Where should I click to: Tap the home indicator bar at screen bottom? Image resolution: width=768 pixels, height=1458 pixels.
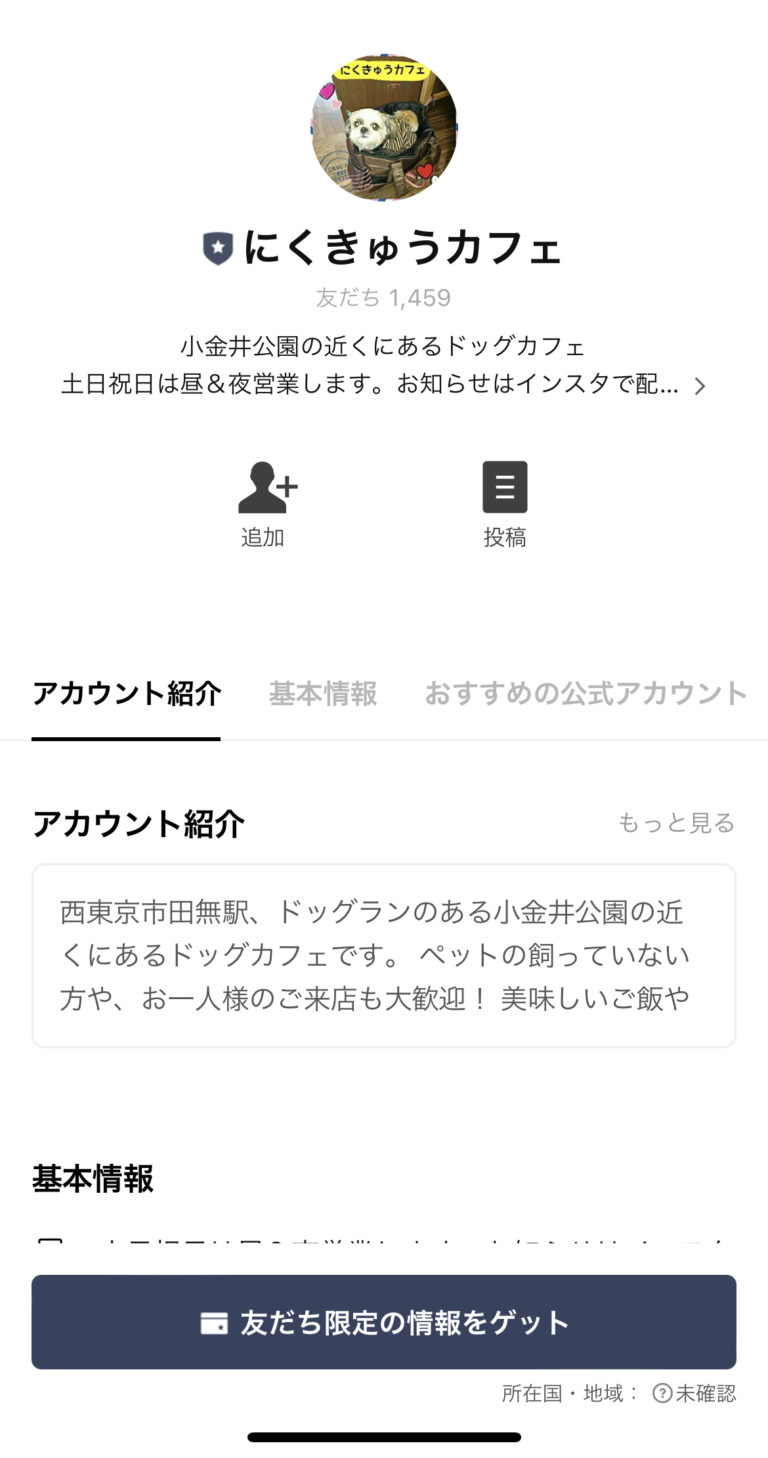tap(384, 1438)
